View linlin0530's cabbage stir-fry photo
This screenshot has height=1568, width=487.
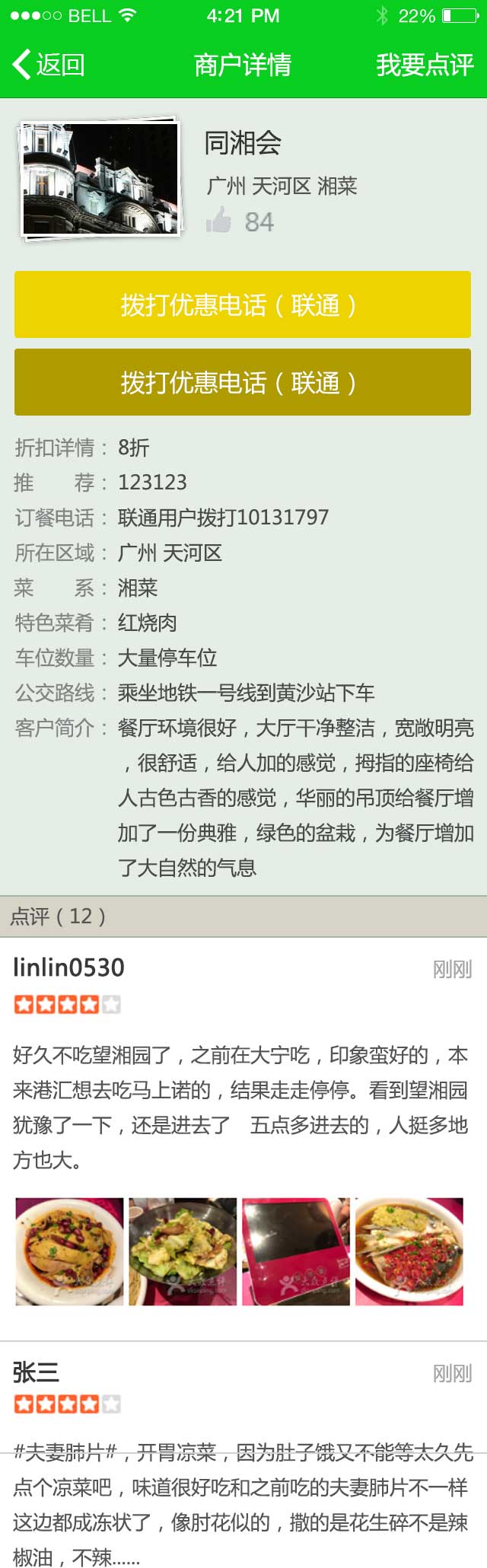tap(183, 1252)
